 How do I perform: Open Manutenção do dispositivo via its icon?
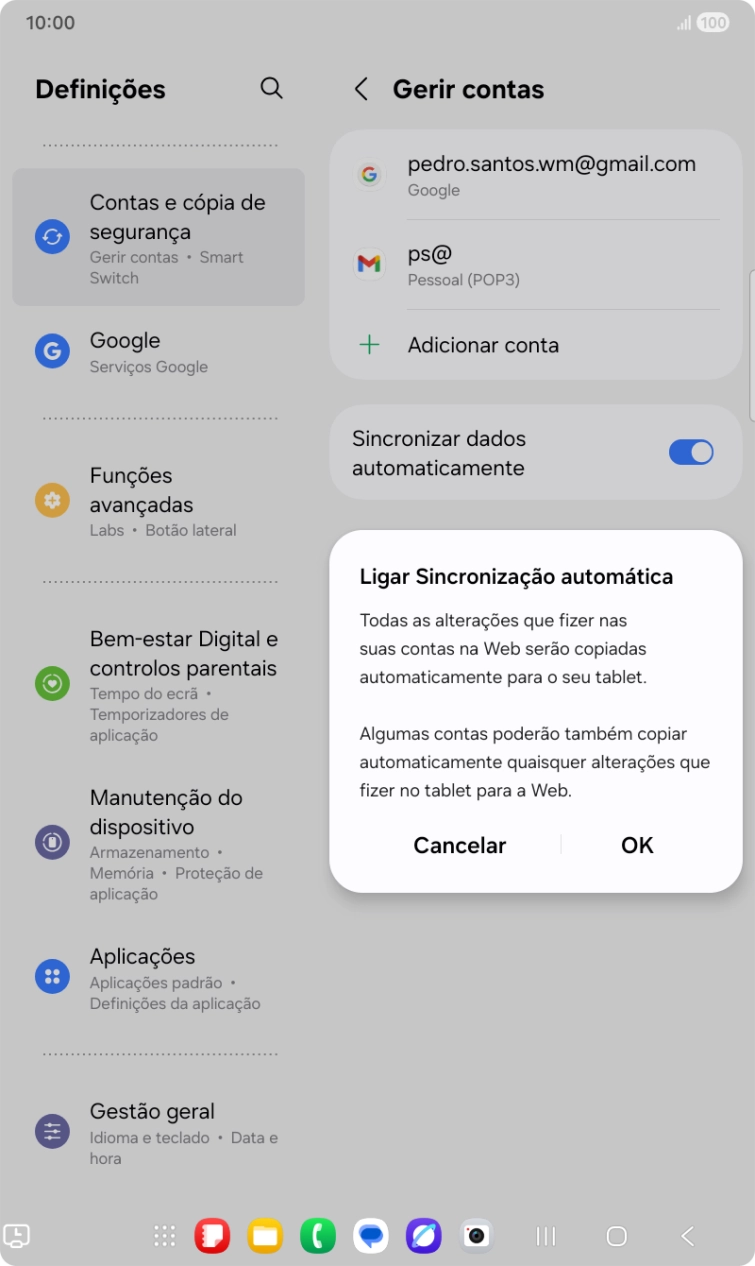point(51,843)
